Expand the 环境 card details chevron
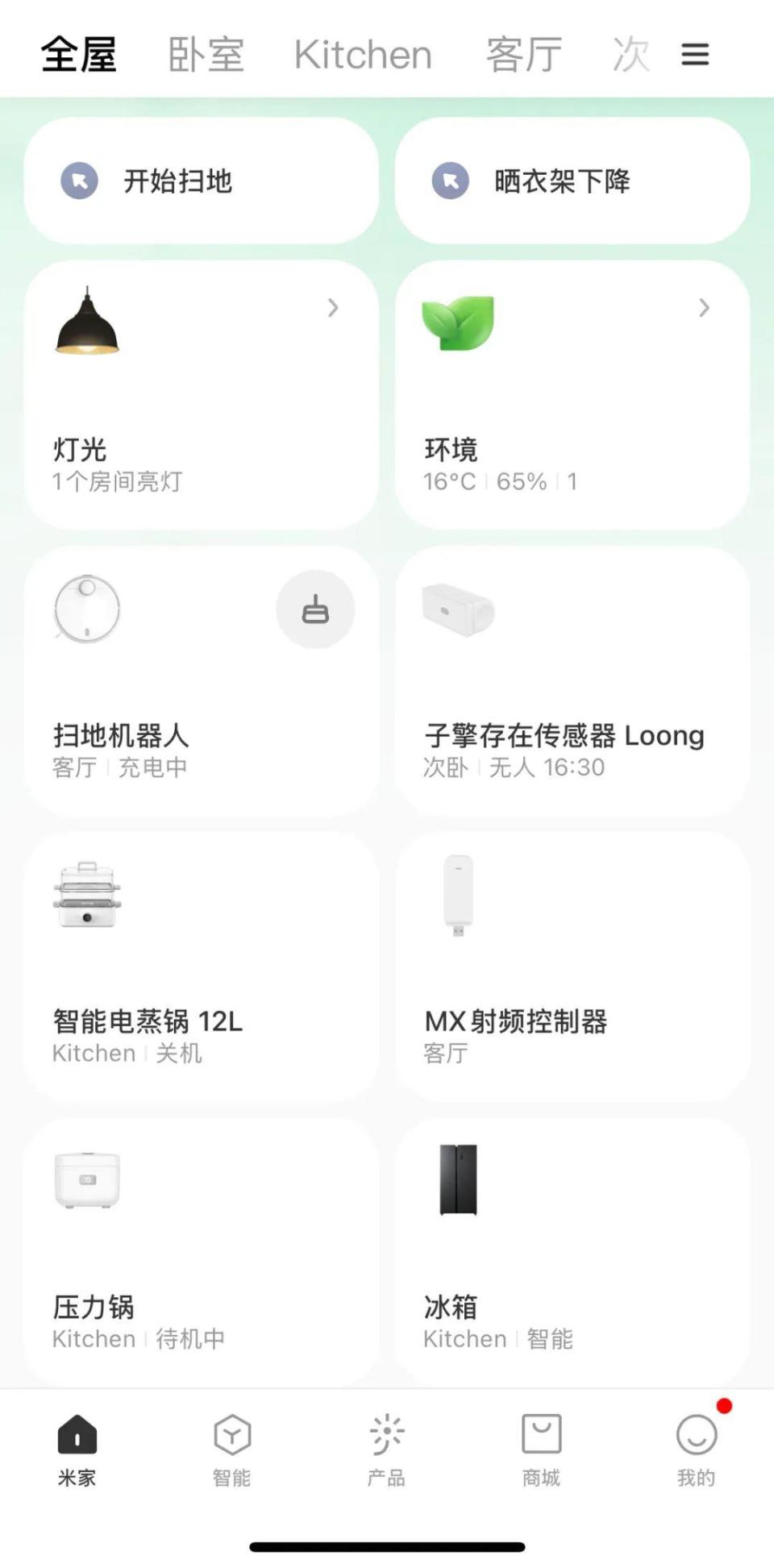 704,308
